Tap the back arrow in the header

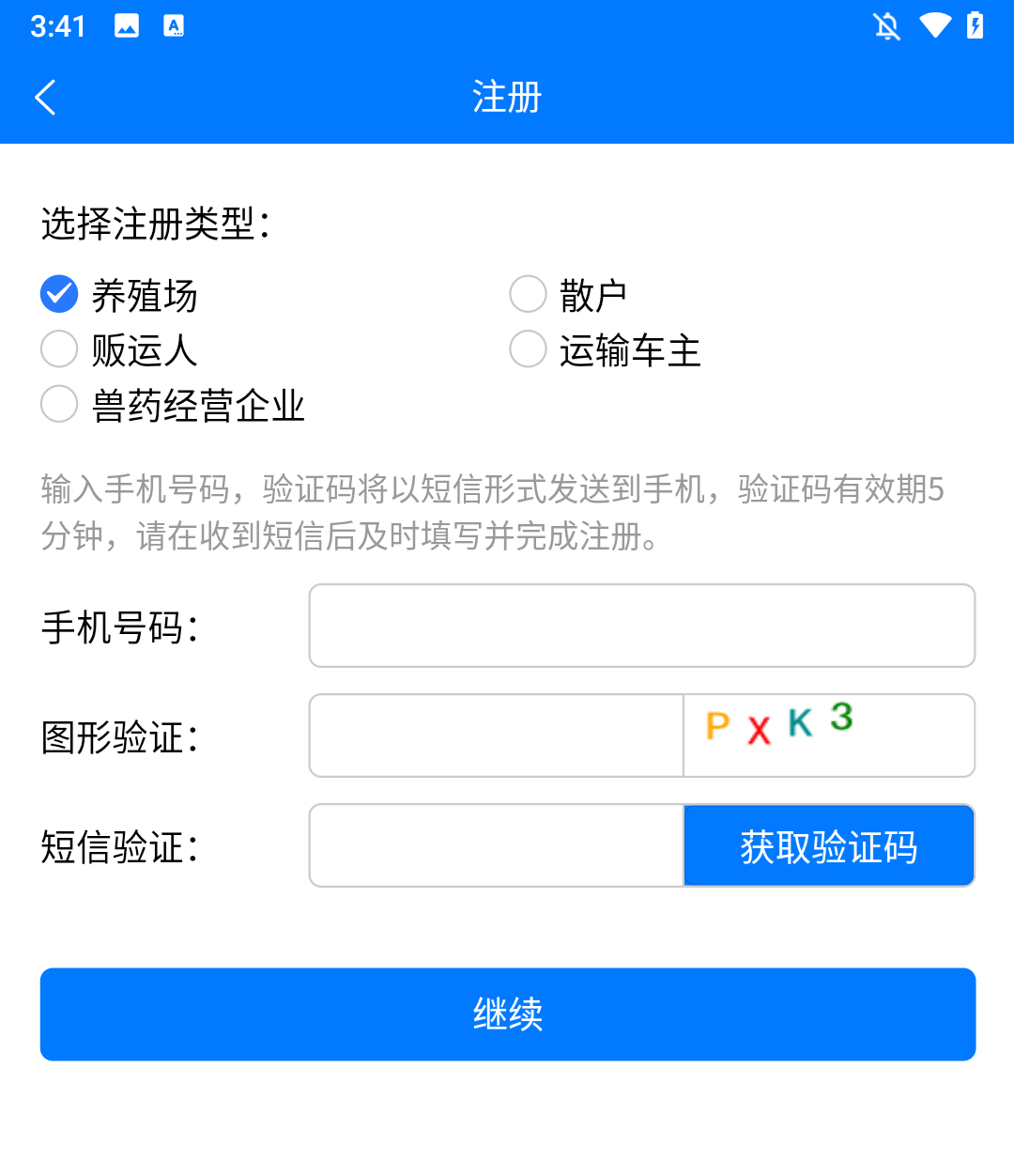45,97
